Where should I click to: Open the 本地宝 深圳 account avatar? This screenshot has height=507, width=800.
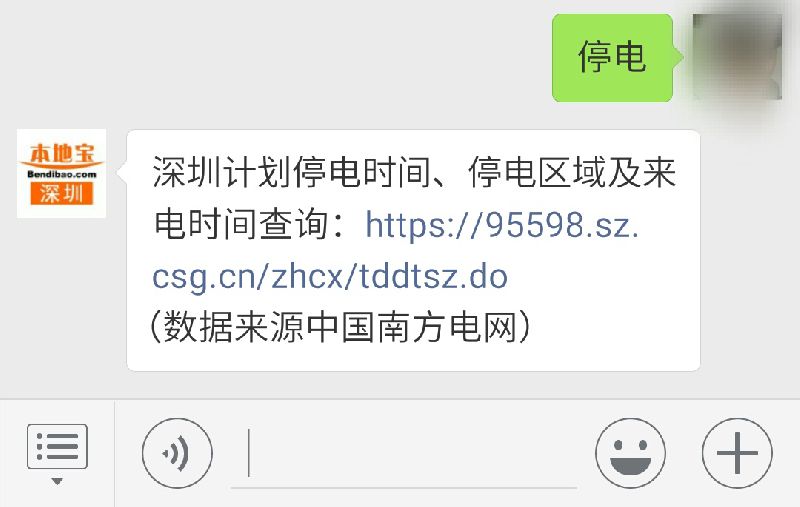tap(62, 174)
